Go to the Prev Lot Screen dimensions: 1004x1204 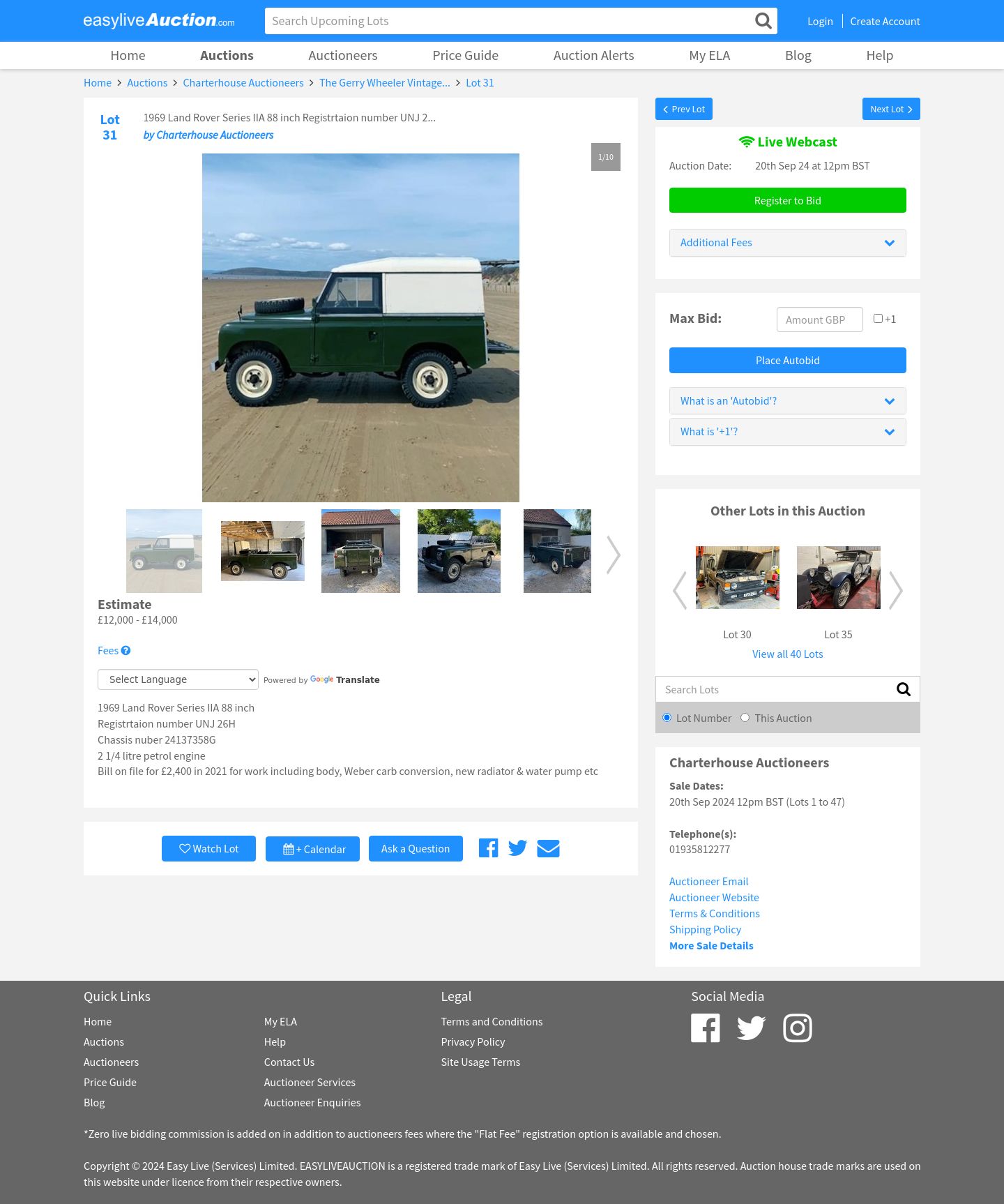(x=683, y=109)
